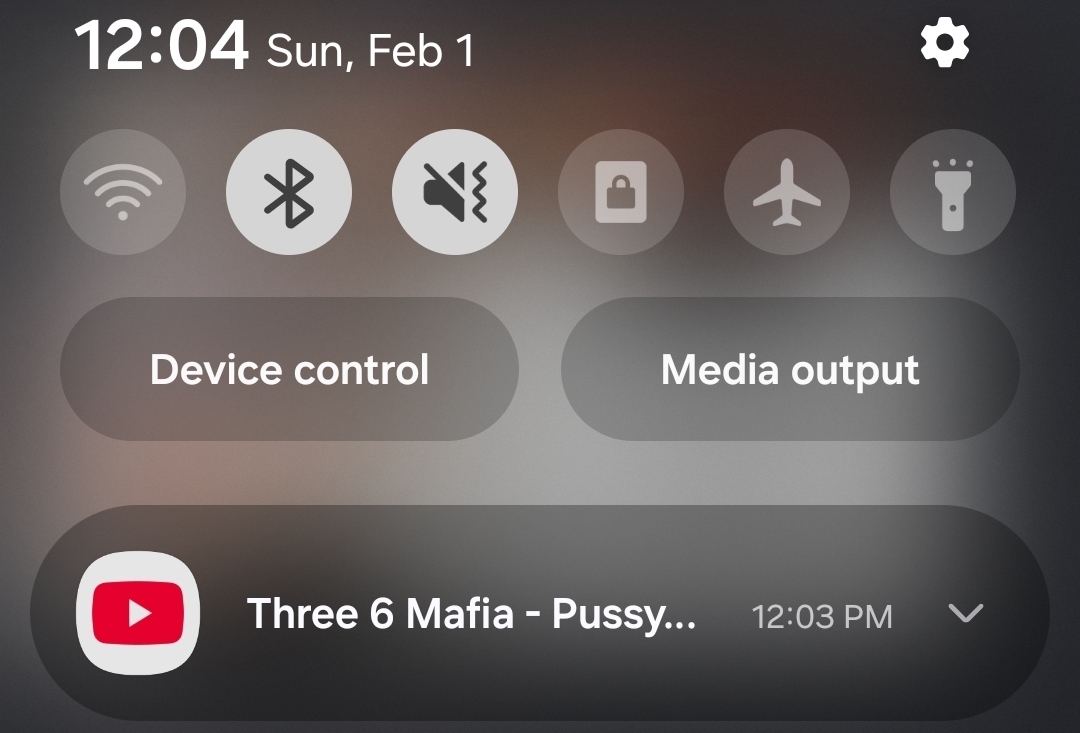Turn off Bluetooth

(x=289, y=192)
